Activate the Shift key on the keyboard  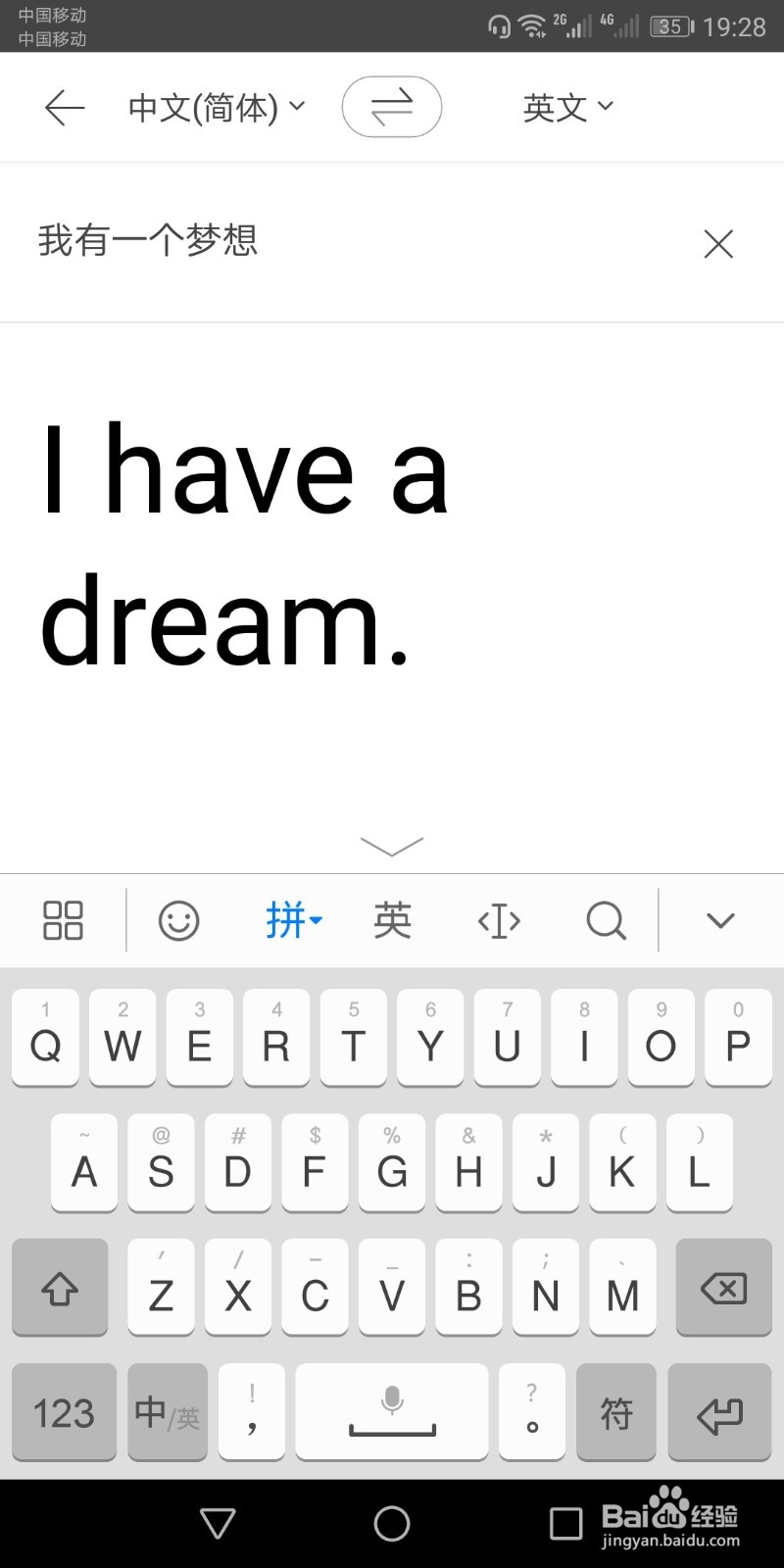pos(60,1288)
